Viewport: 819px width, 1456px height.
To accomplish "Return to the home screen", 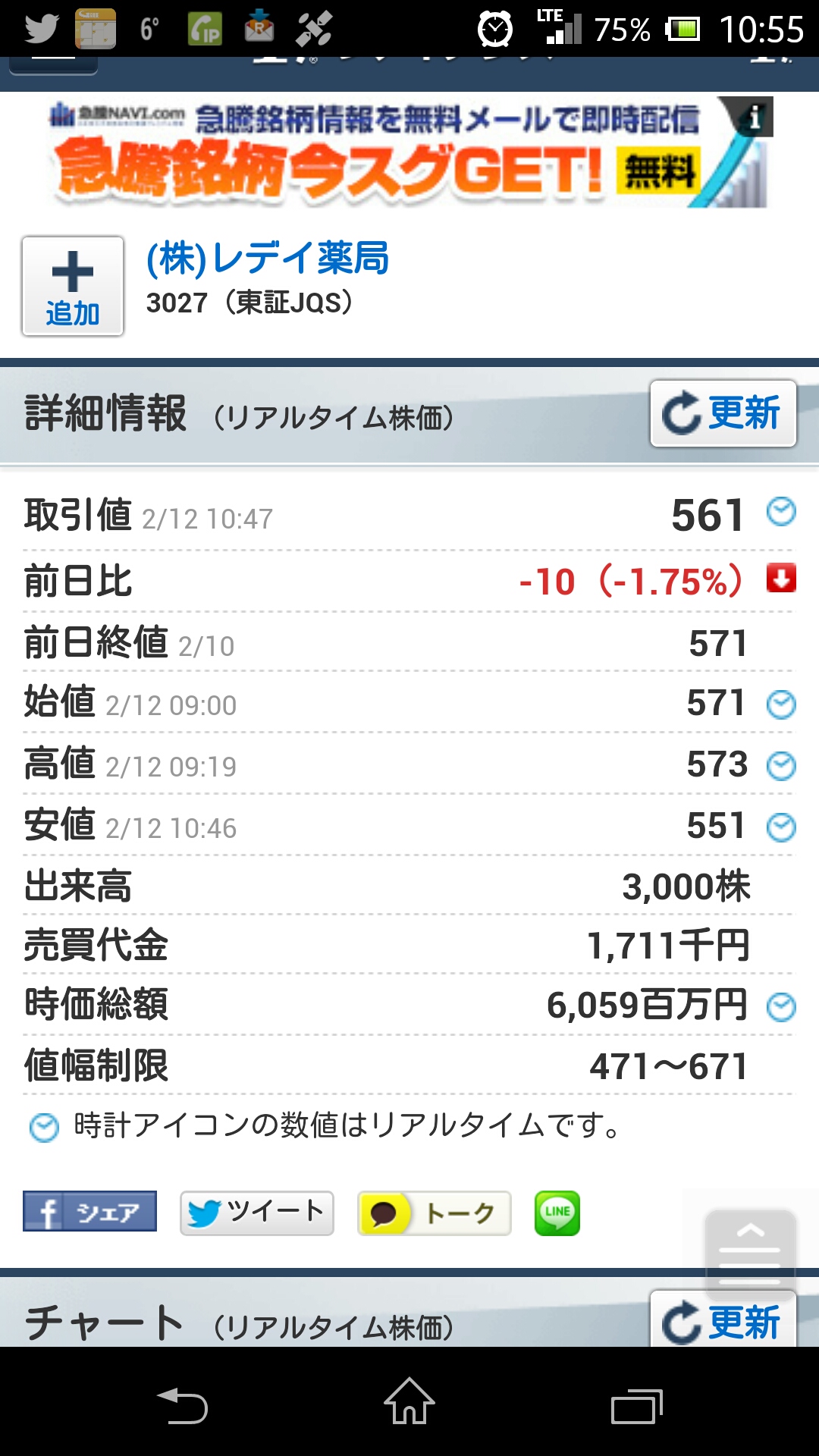I will 409,1402.
